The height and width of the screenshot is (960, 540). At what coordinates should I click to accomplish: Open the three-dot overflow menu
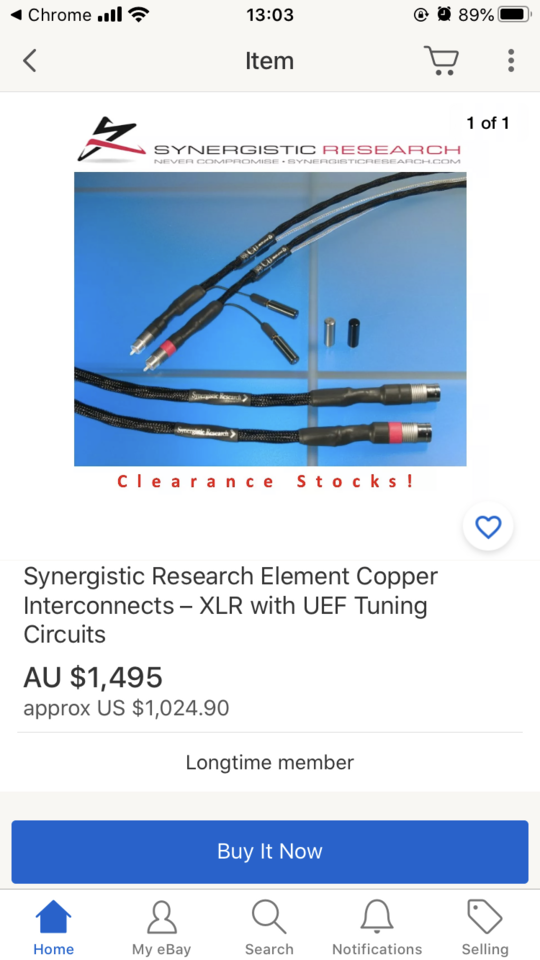pos(511,61)
